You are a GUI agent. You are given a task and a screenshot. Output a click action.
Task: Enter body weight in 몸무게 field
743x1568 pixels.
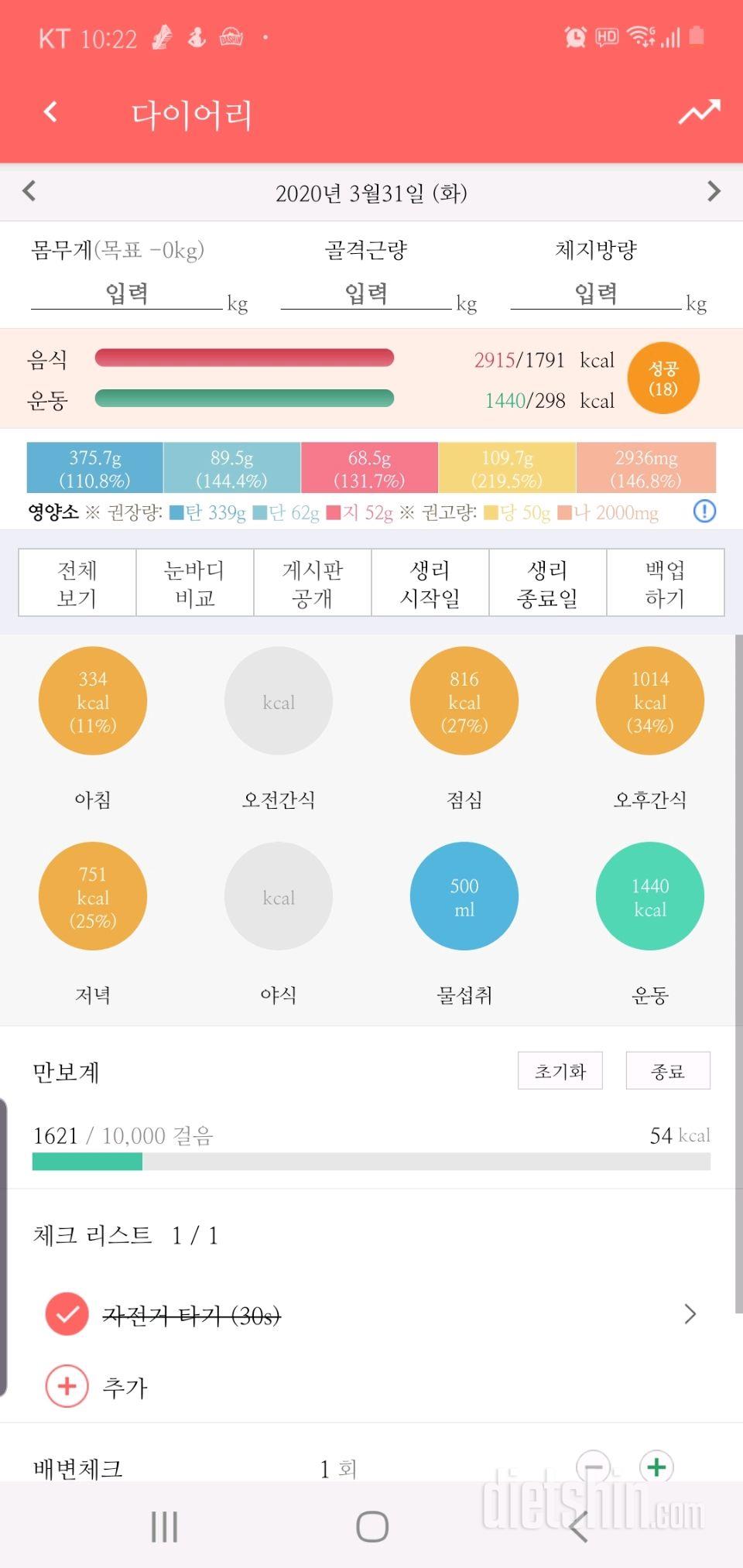coord(127,294)
